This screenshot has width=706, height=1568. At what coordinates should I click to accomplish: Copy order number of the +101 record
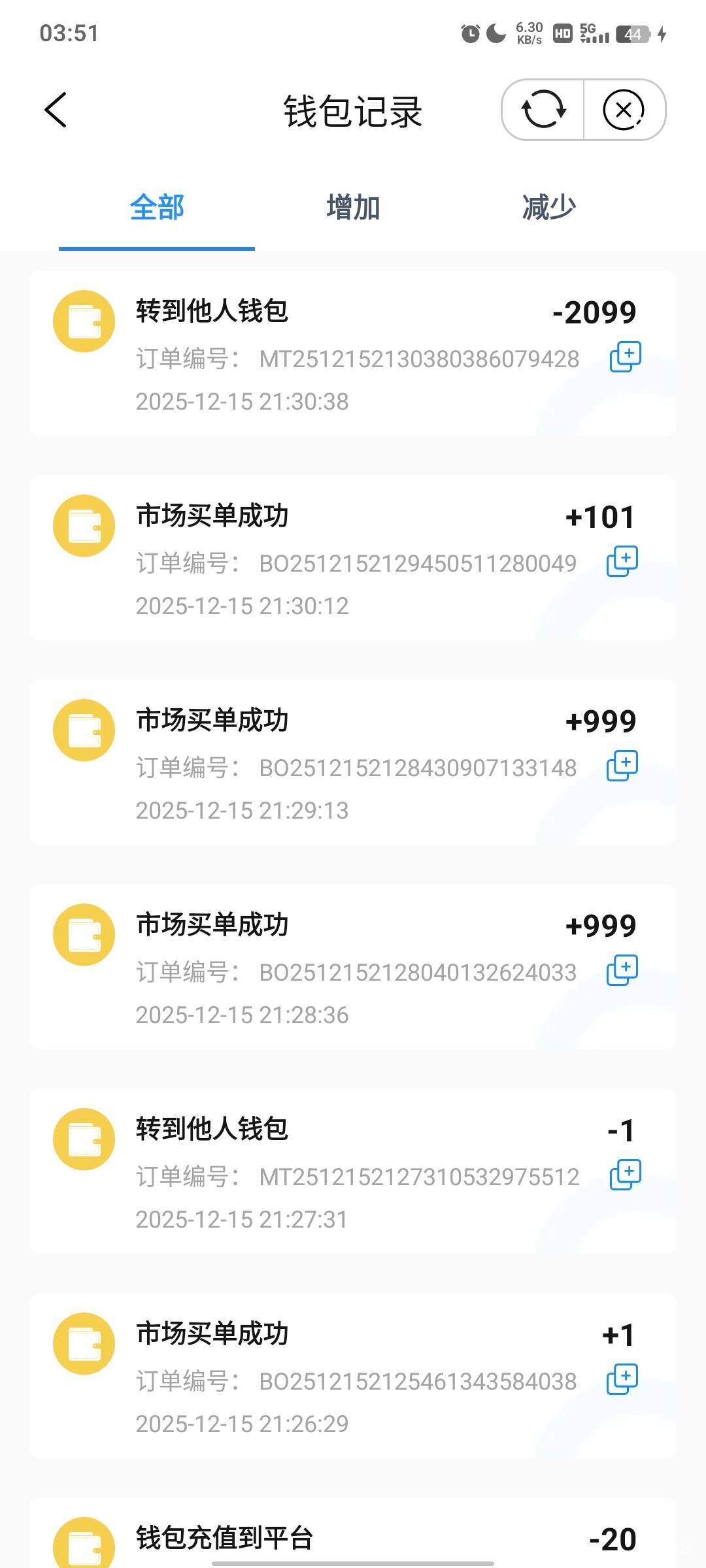click(x=622, y=561)
